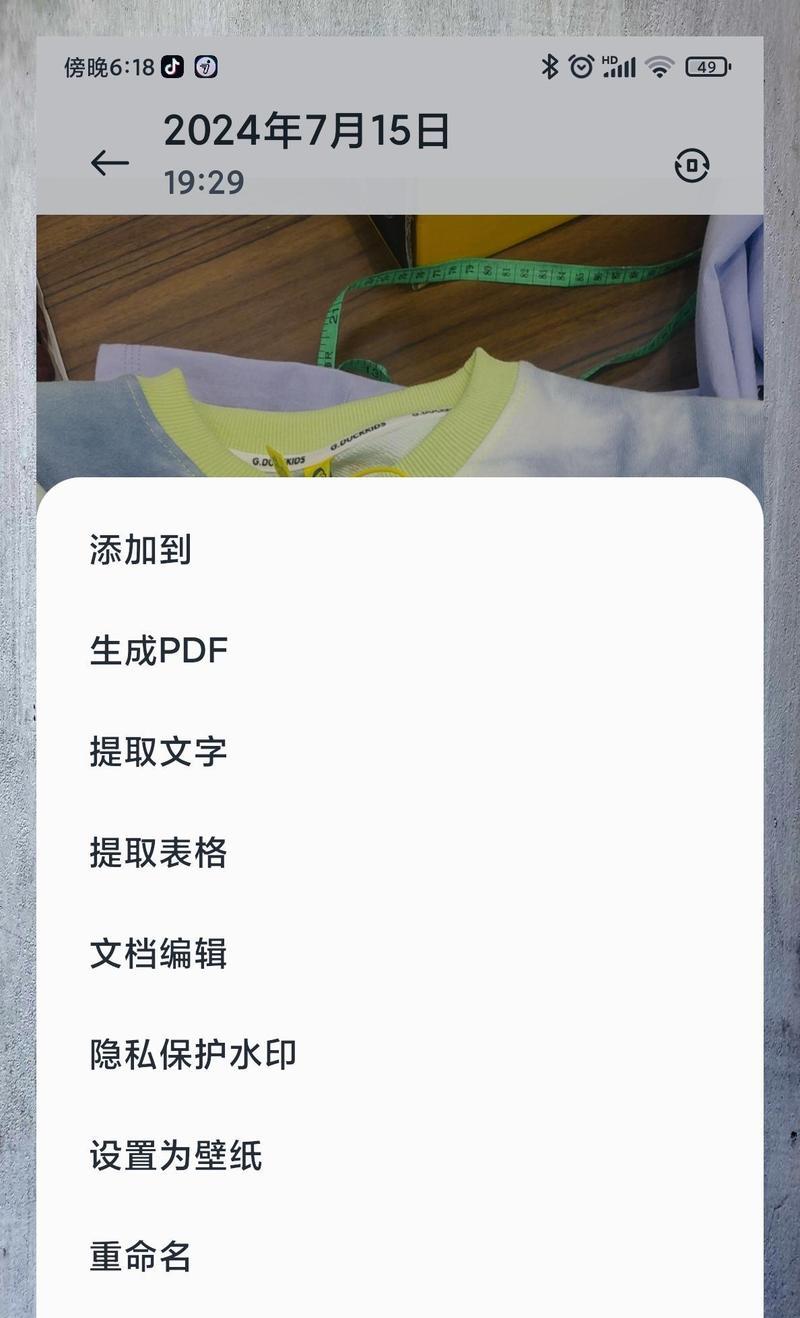Screen dimensions: 800x1318
Task: Tap the back arrow
Action: pos(109,163)
